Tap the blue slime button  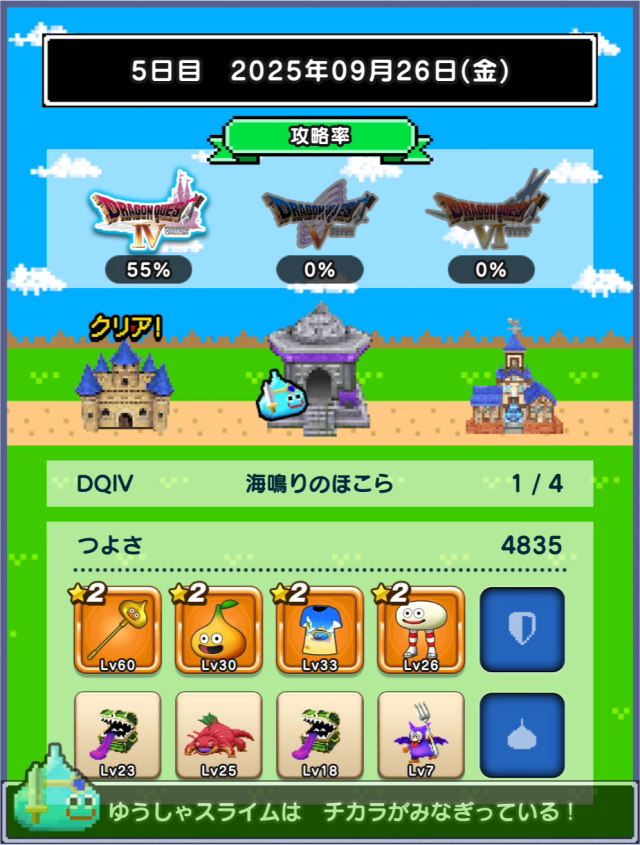522,735
